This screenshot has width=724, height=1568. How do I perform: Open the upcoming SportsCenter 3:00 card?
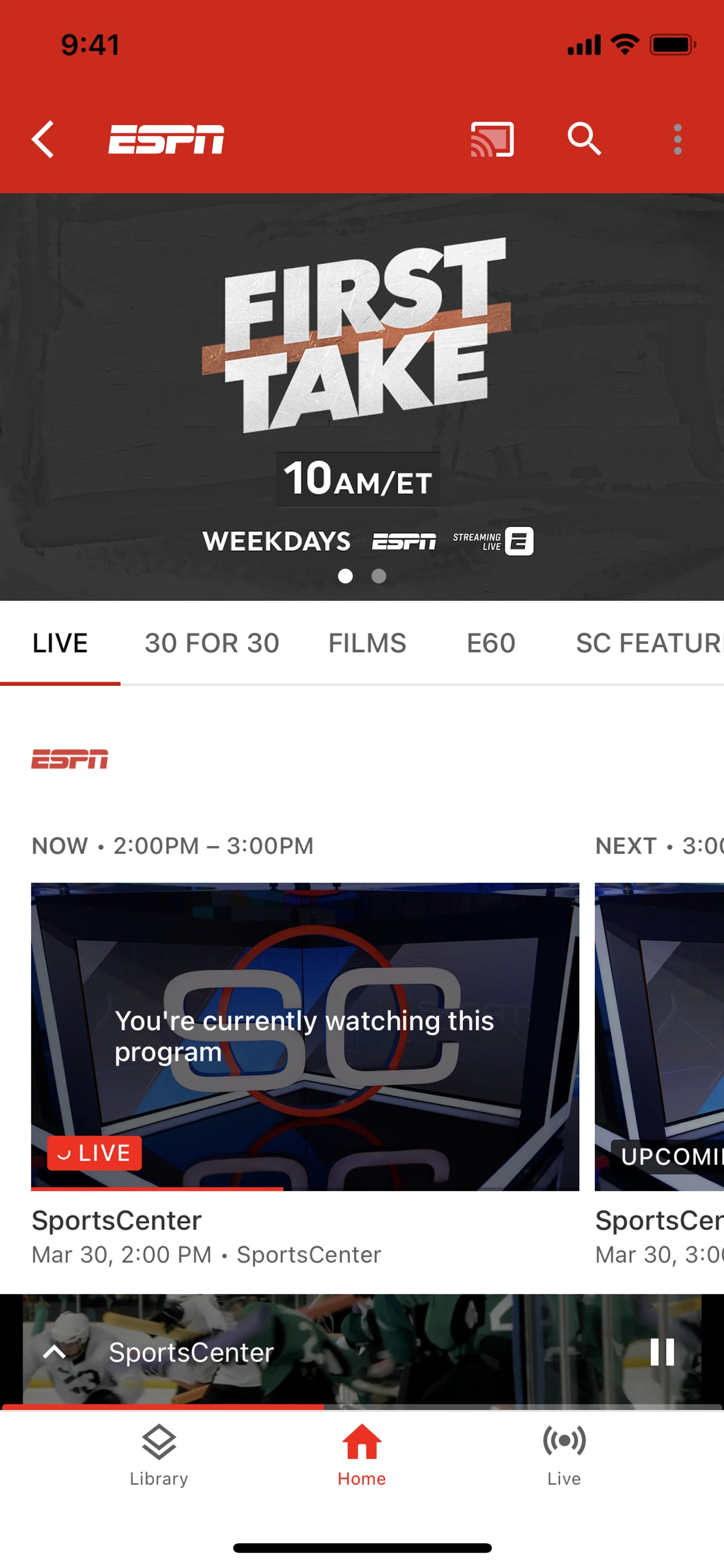660,1036
